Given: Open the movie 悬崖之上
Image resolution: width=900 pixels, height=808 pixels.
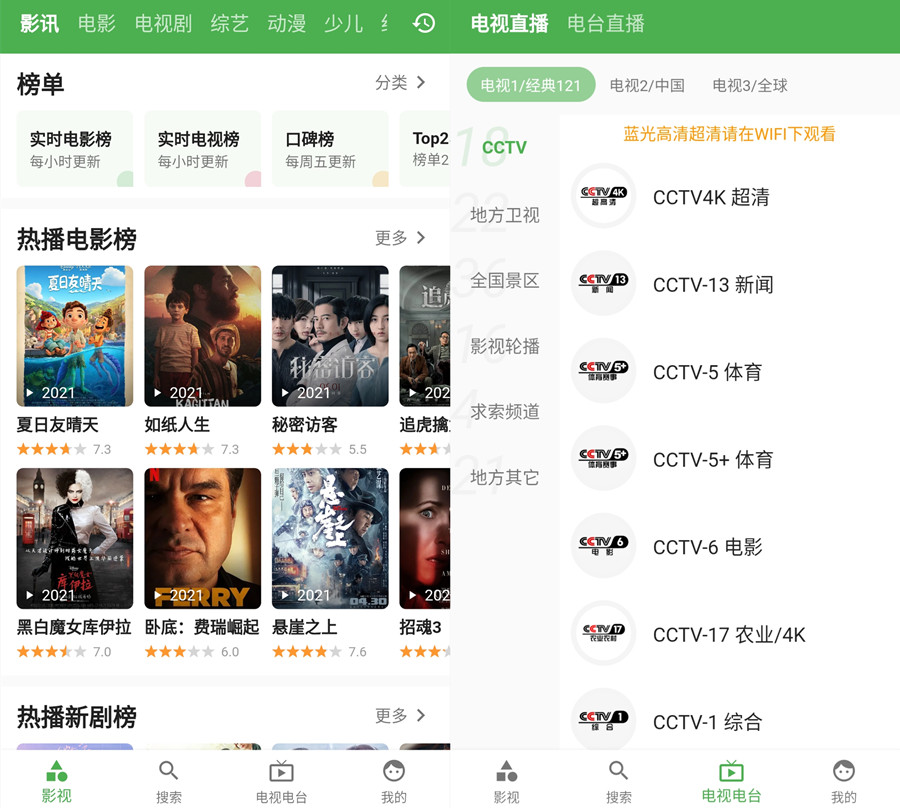Looking at the screenshot, I should coord(330,539).
